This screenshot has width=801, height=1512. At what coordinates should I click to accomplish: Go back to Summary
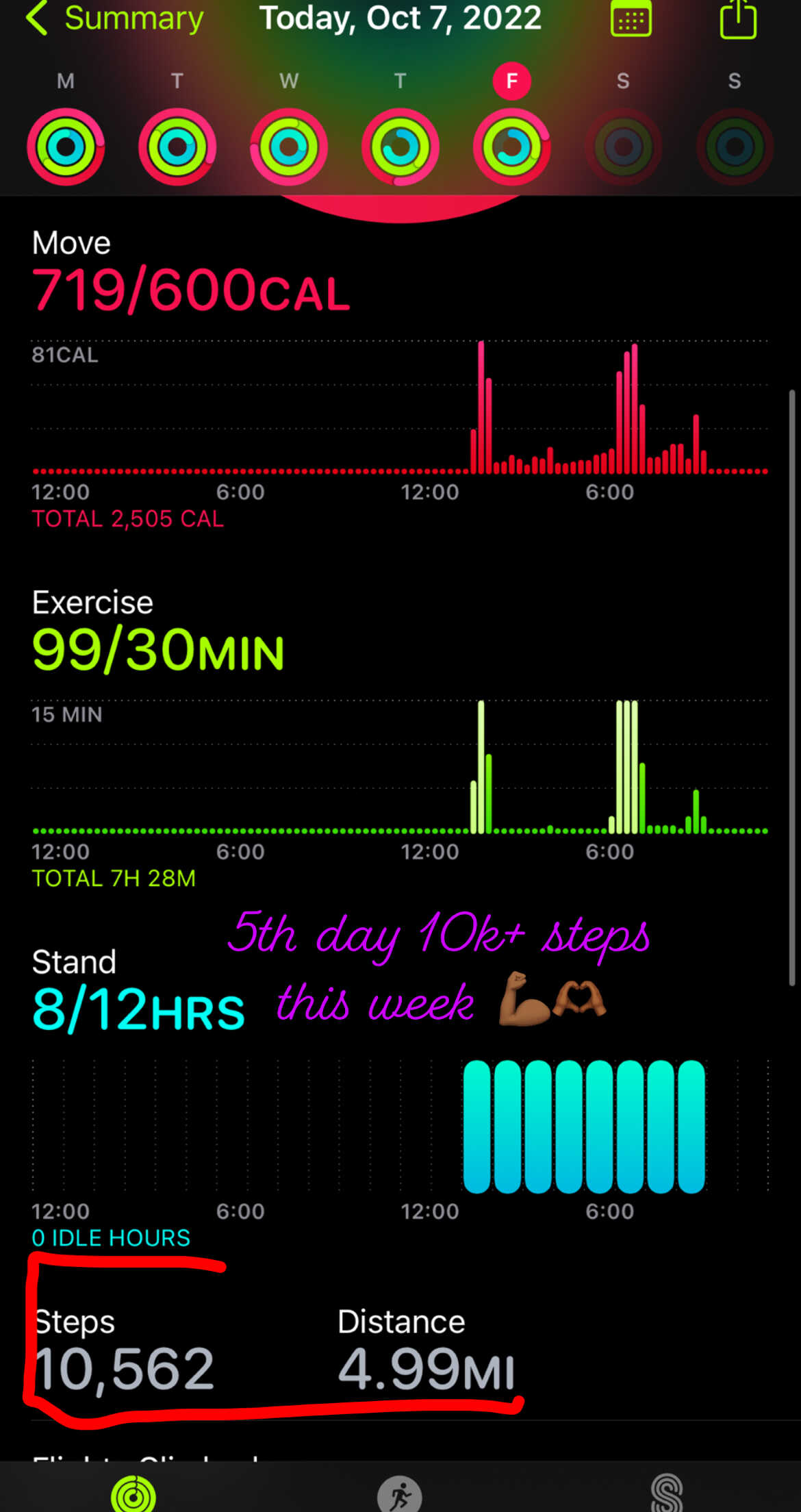(114, 18)
